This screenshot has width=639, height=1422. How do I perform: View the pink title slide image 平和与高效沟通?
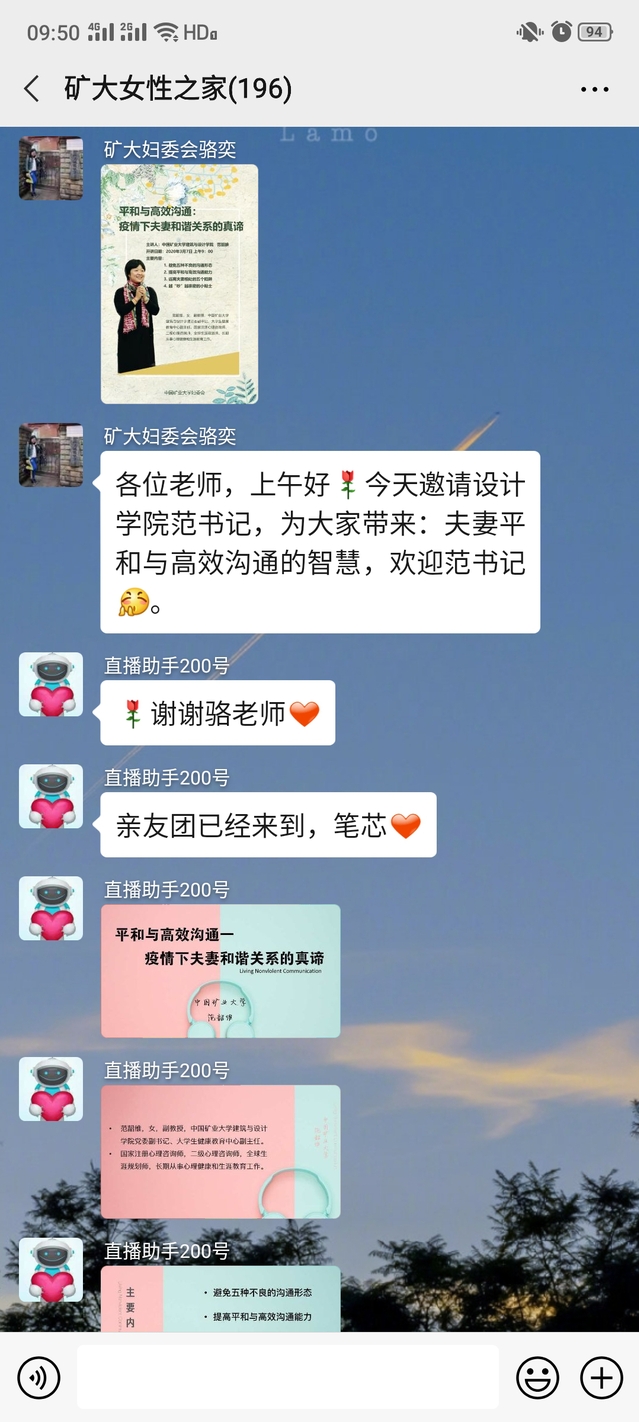[220, 970]
